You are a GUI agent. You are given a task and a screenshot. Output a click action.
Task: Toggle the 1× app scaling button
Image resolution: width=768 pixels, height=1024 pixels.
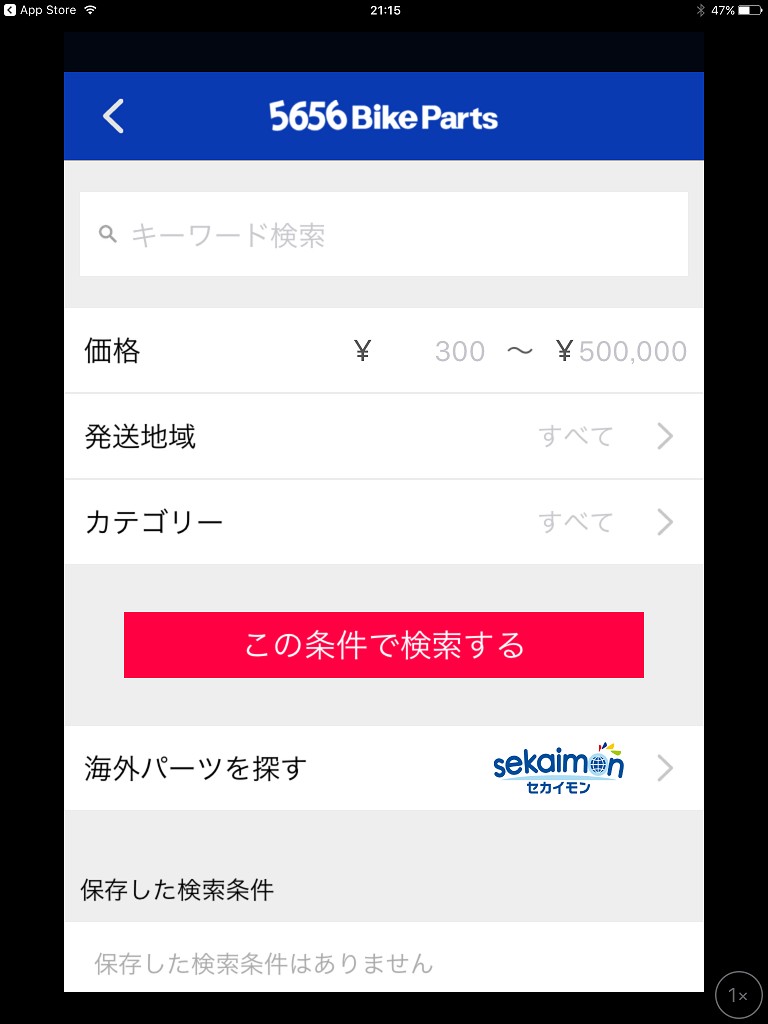(739, 995)
